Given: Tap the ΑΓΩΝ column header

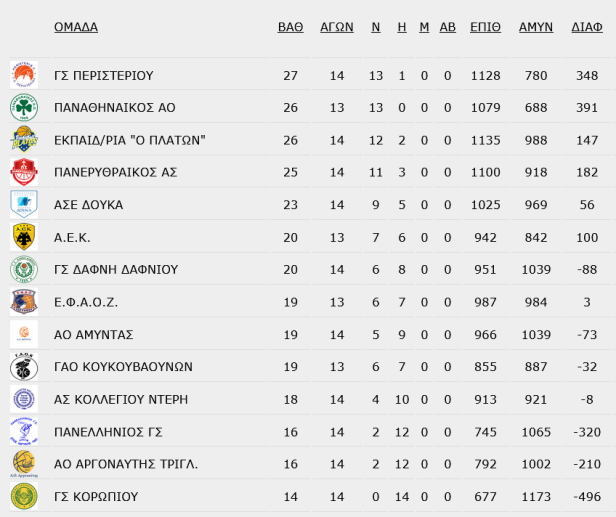Looking at the screenshot, I should pos(337,27).
